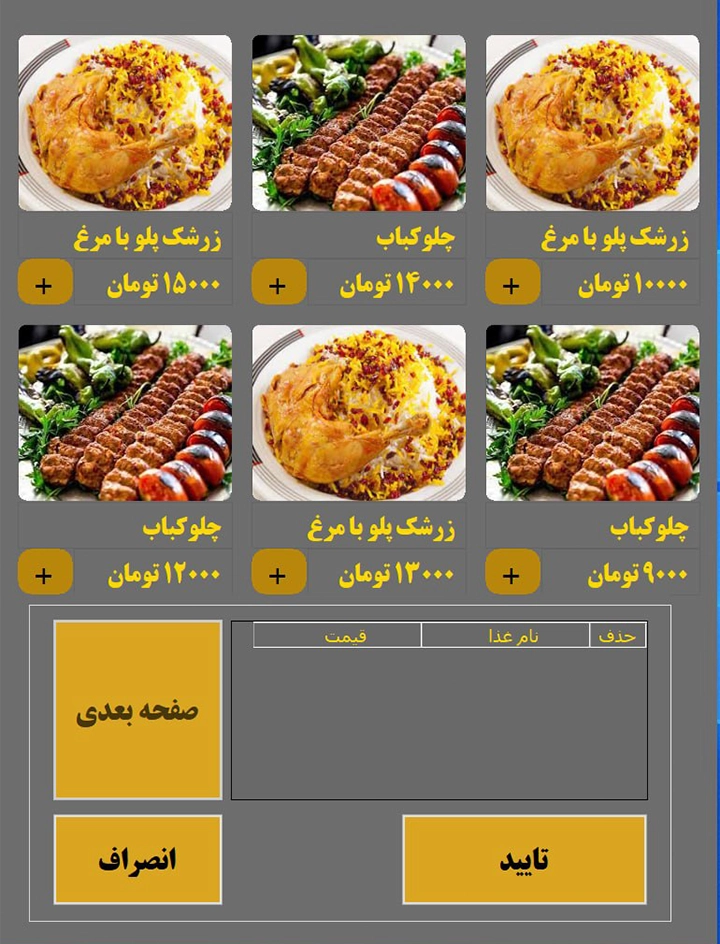
Task: Add the 12000 Toman چلوکباب
Action: pyautogui.click(x=45, y=573)
